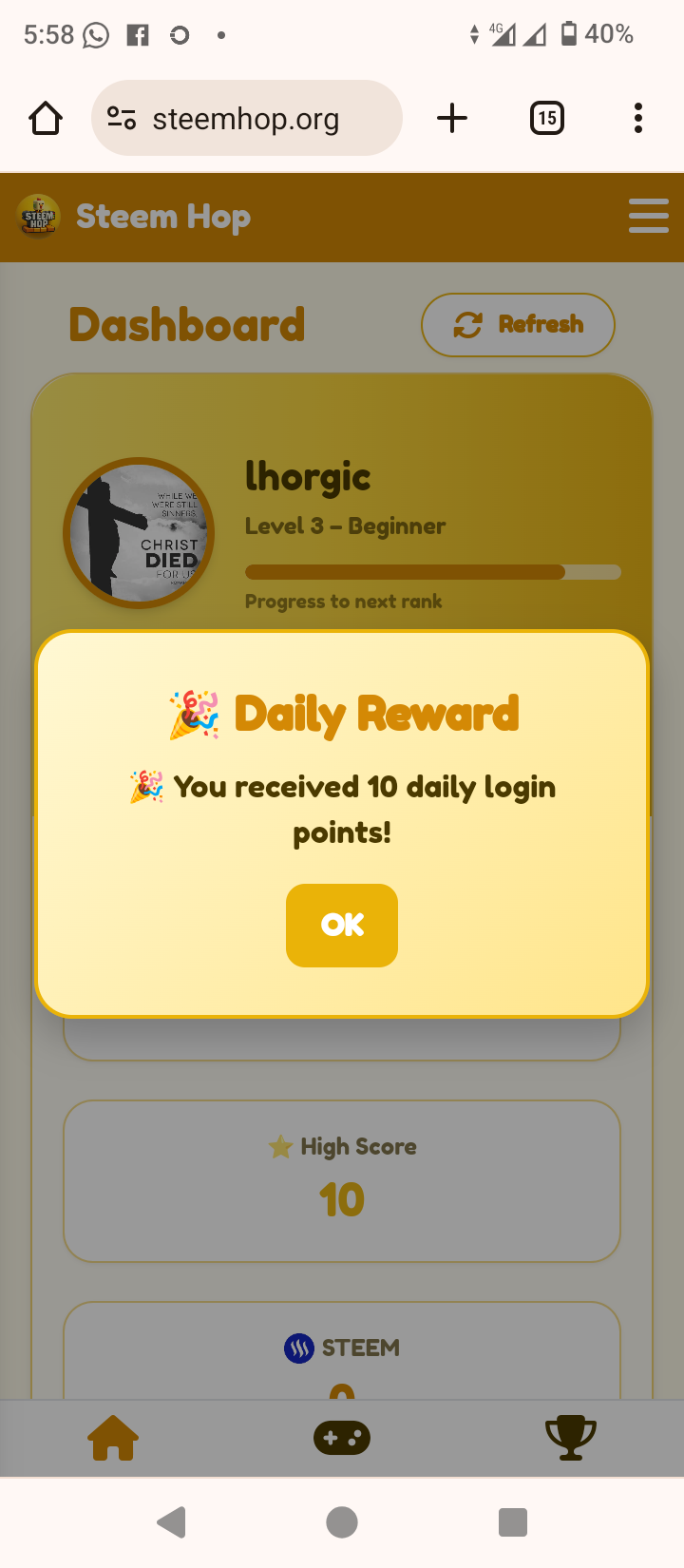684x1568 pixels.
Task: Tap the steemhop.org address bar
Action: point(247,119)
